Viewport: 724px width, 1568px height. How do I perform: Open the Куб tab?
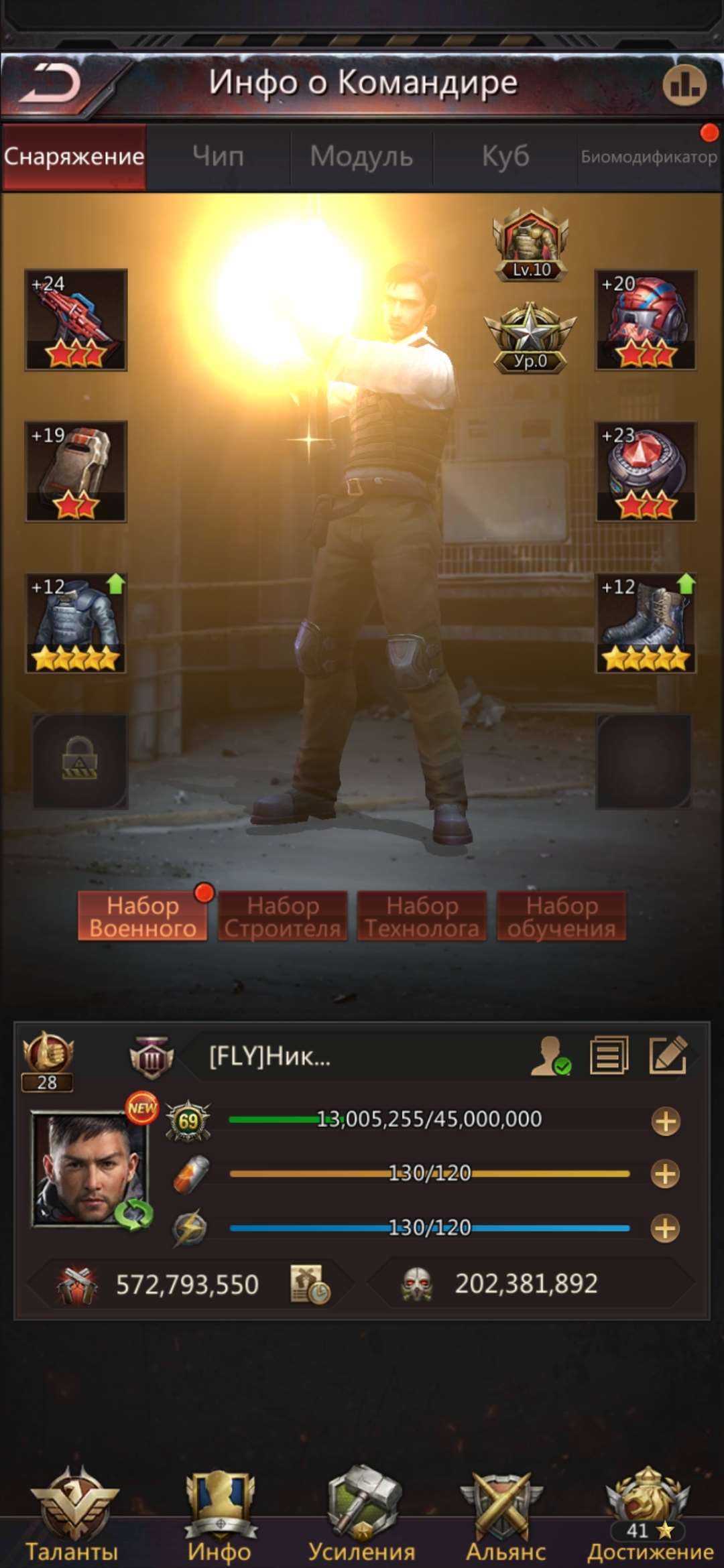[505, 156]
